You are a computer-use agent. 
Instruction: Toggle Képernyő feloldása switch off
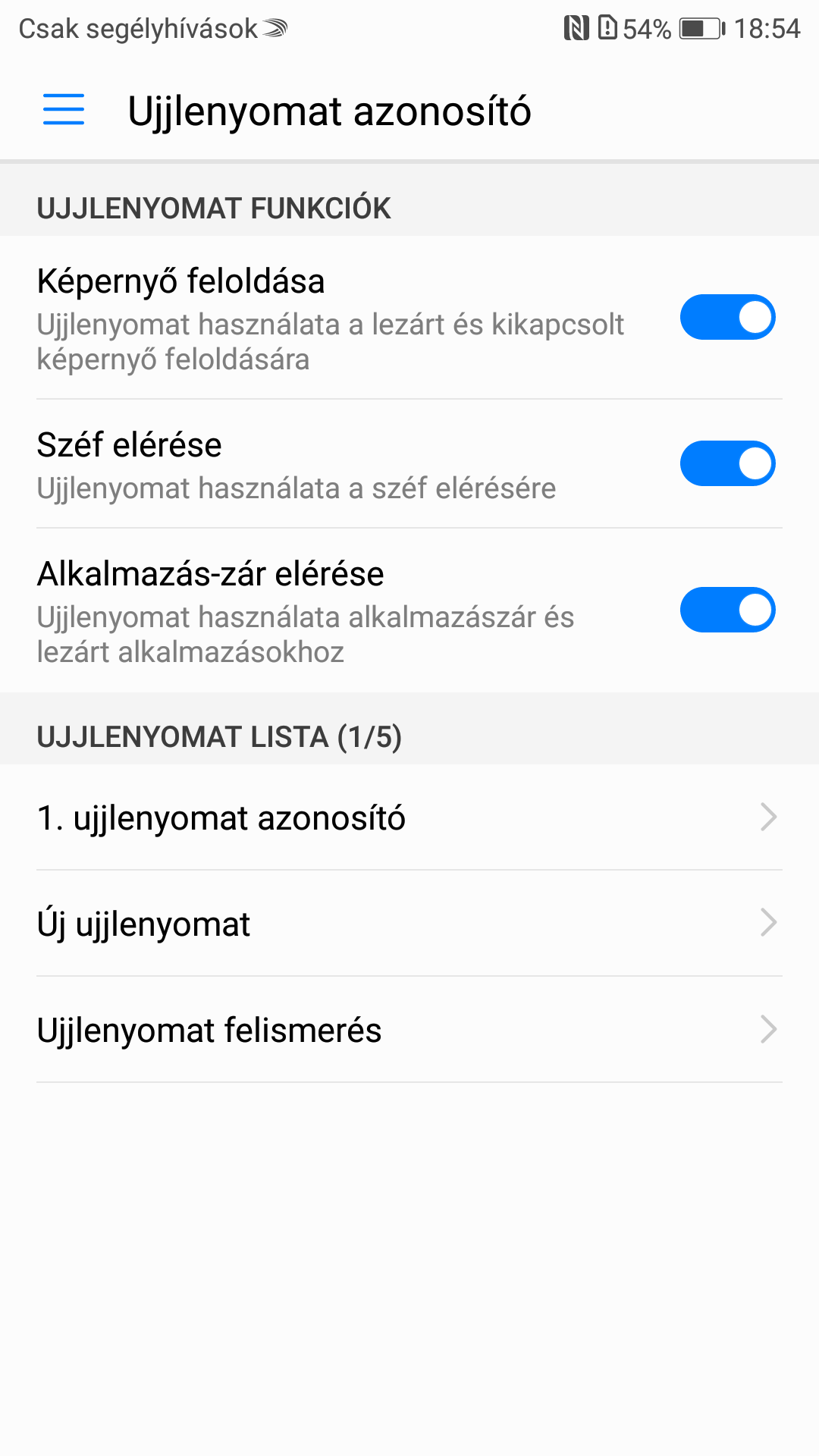pos(726,317)
